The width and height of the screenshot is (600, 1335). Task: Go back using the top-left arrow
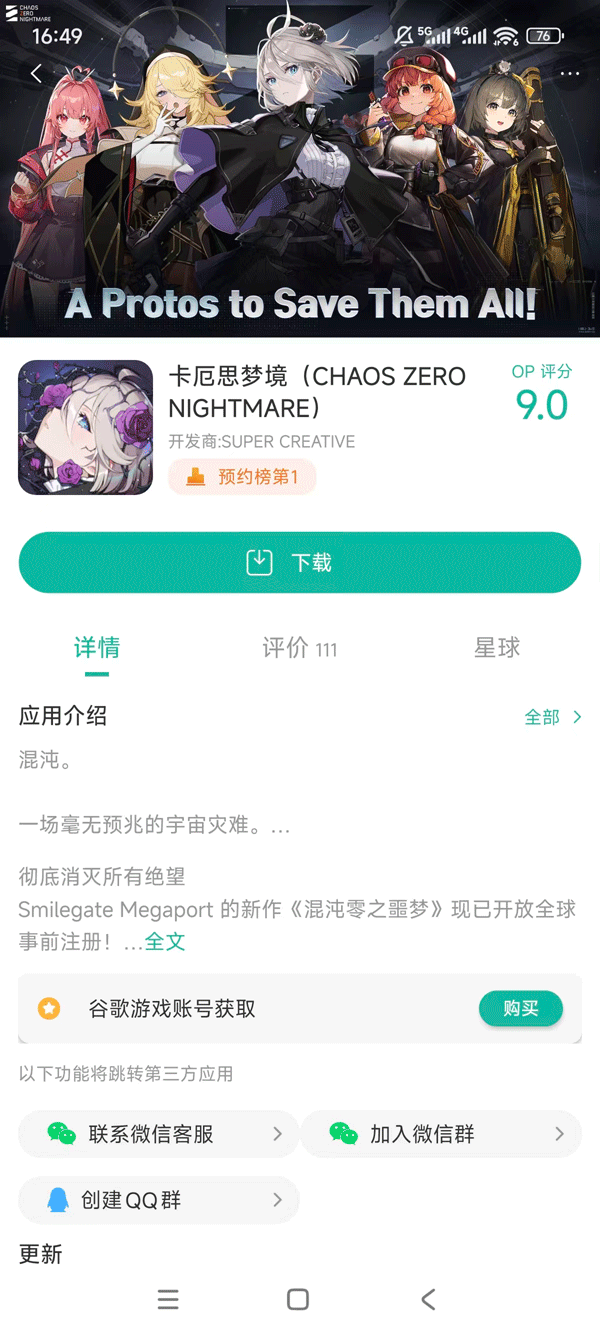pyautogui.click(x=36, y=73)
